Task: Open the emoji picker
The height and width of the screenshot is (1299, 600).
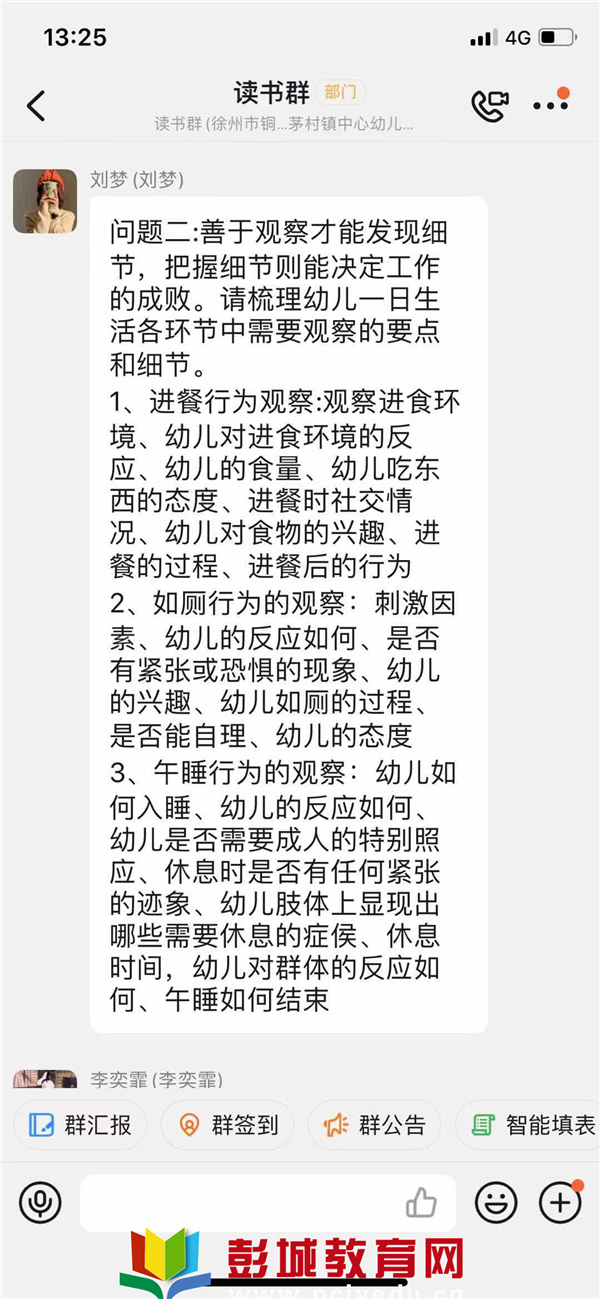Action: 496,1202
